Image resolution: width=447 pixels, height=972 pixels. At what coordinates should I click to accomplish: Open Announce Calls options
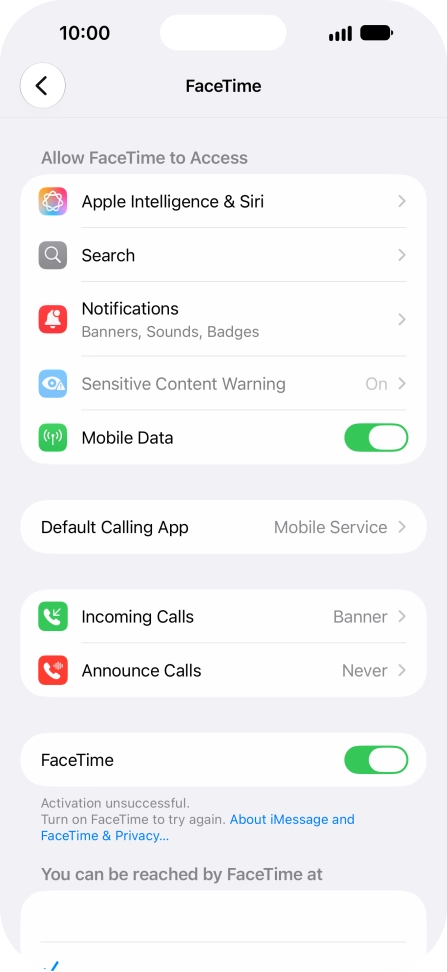(x=223, y=670)
